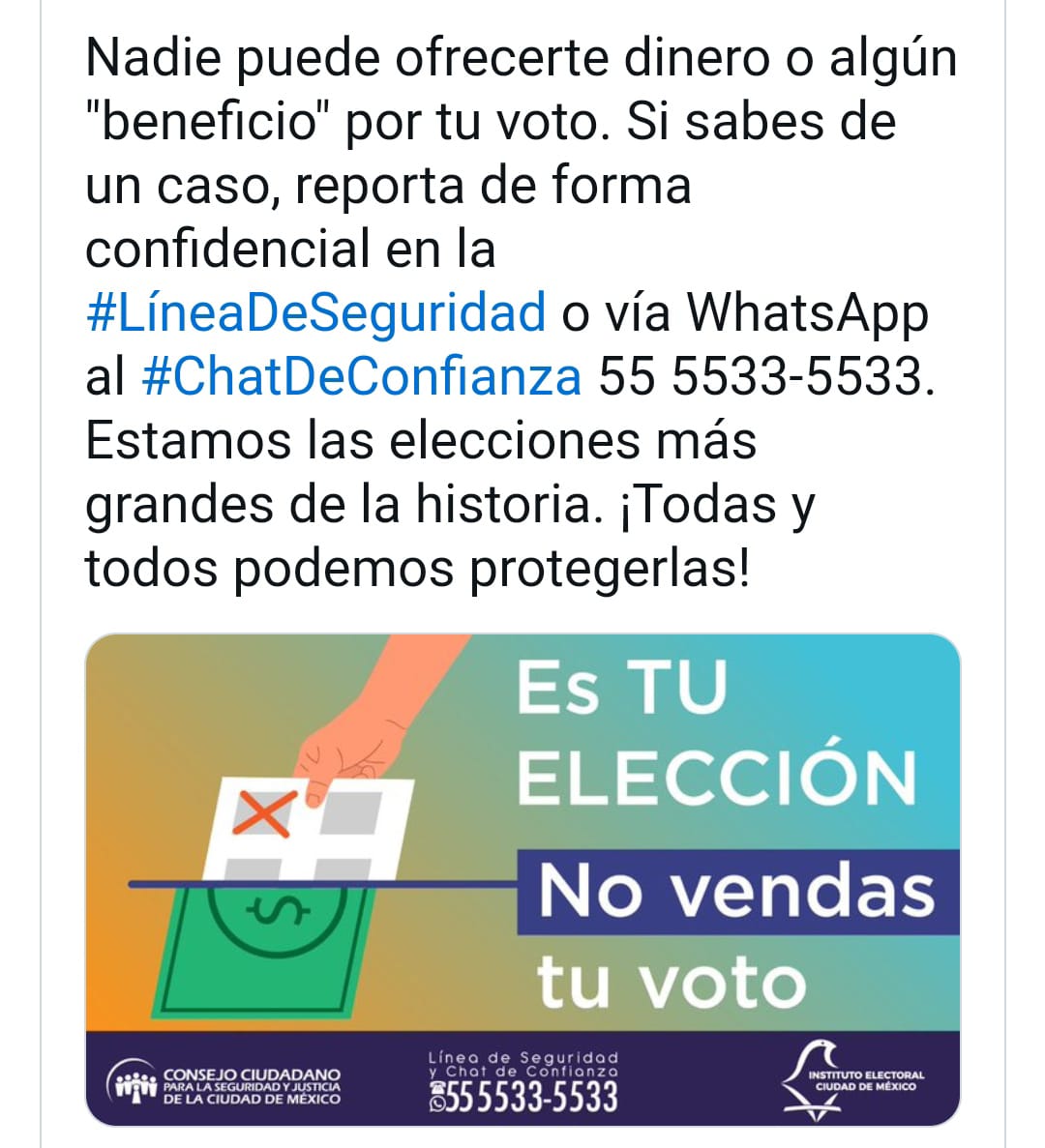Open the 'No vendas tu voto' image
Screen dimensions: 1045x1148
click(522, 878)
